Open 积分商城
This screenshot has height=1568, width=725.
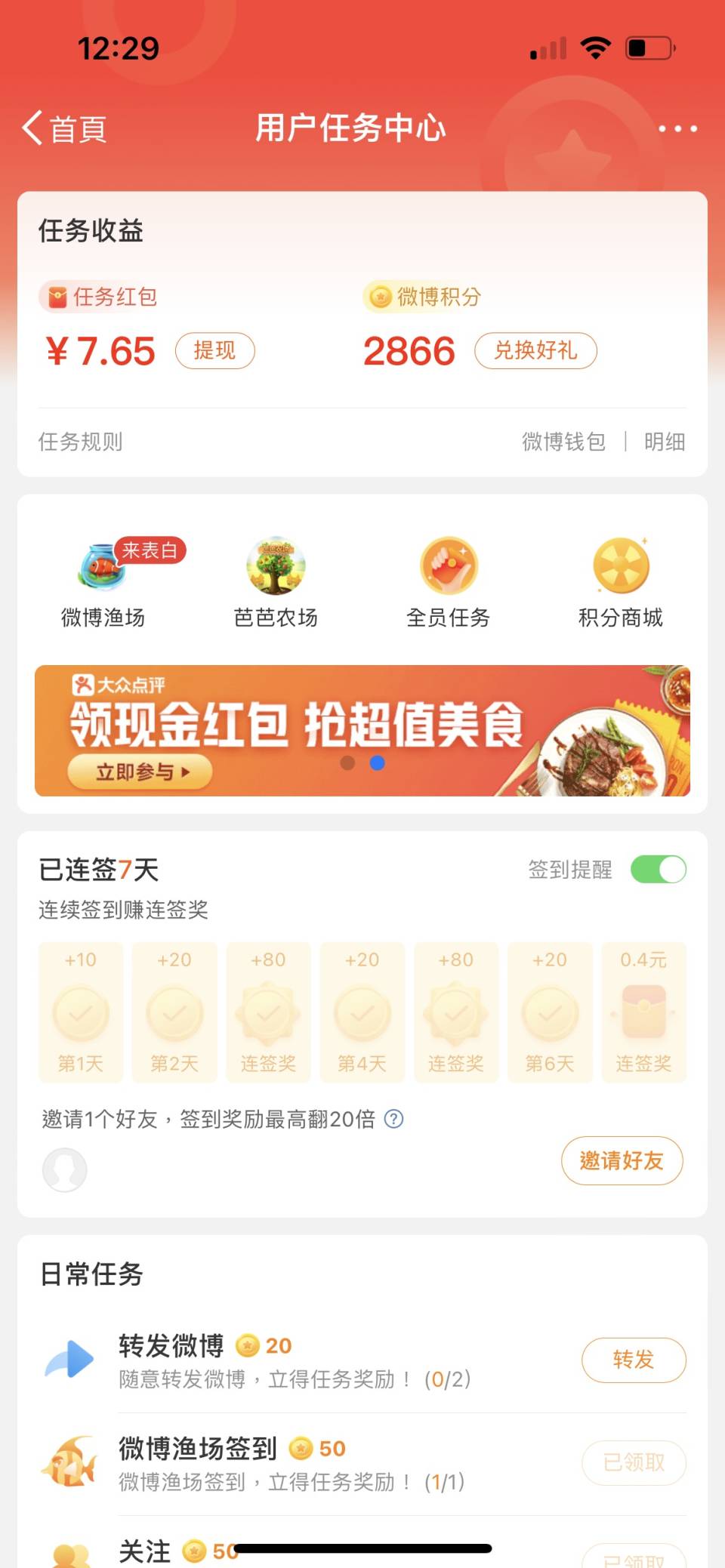621,583
